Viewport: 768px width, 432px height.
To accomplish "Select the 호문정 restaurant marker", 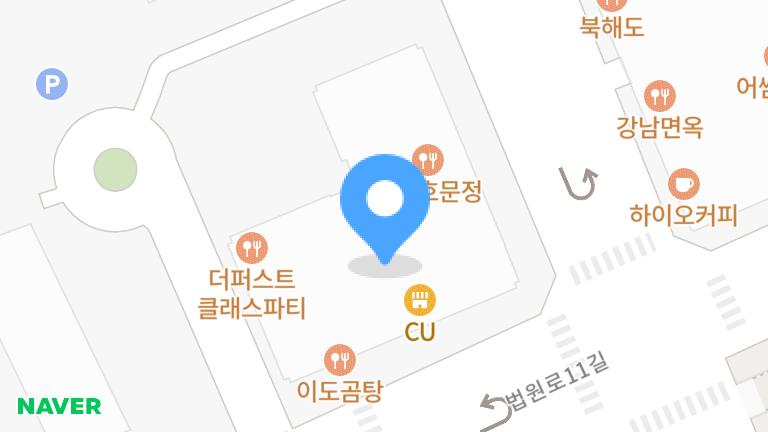I will [429, 159].
